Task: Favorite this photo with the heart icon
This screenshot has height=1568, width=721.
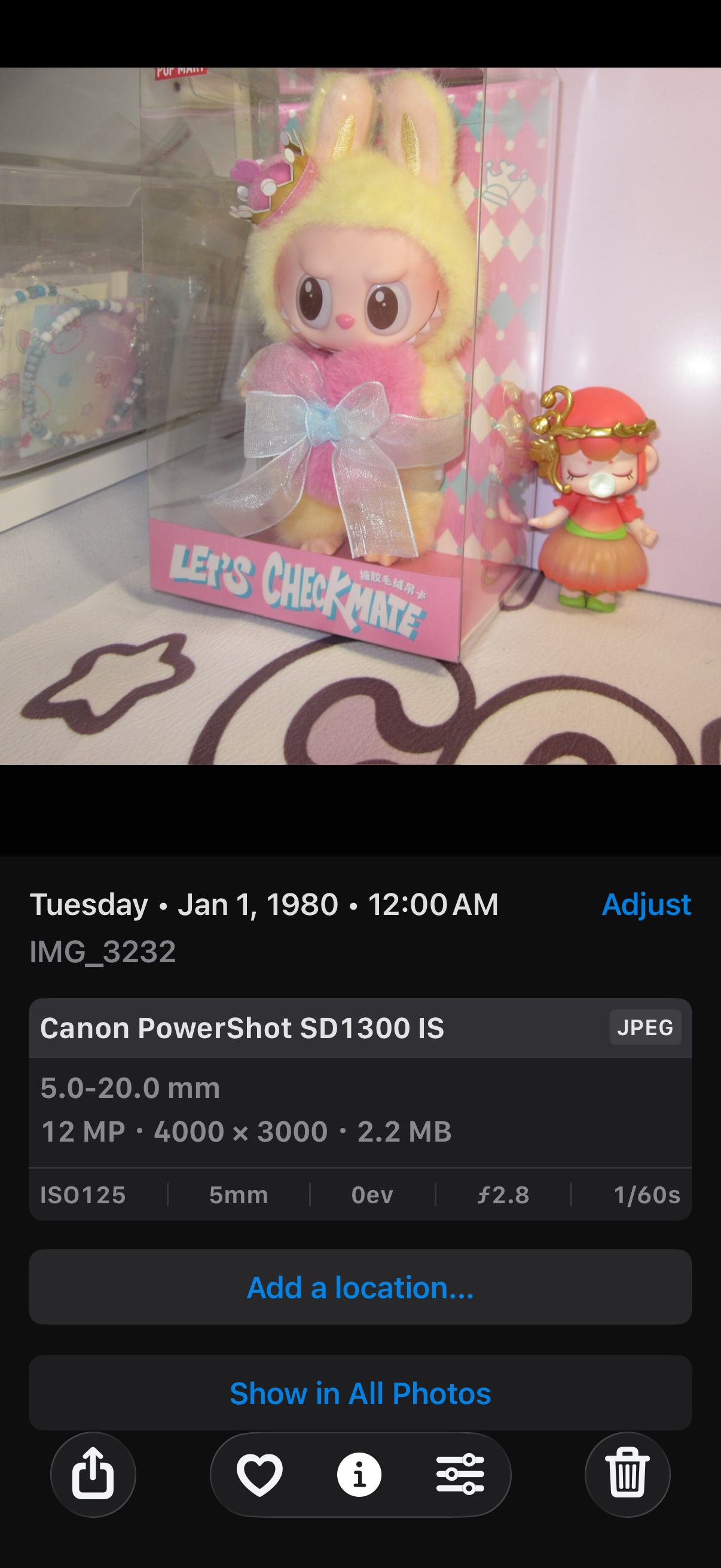Action: [260, 1474]
